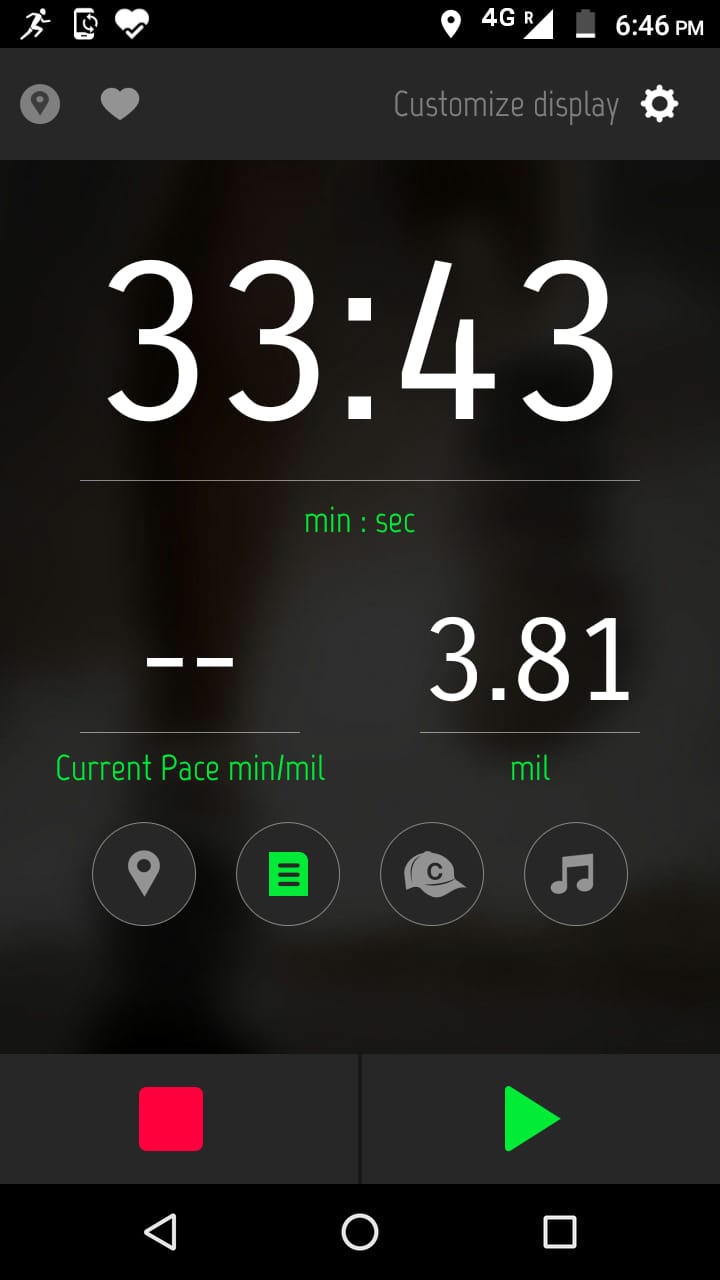Open recent apps from the navigation bar

point(560,1232)
